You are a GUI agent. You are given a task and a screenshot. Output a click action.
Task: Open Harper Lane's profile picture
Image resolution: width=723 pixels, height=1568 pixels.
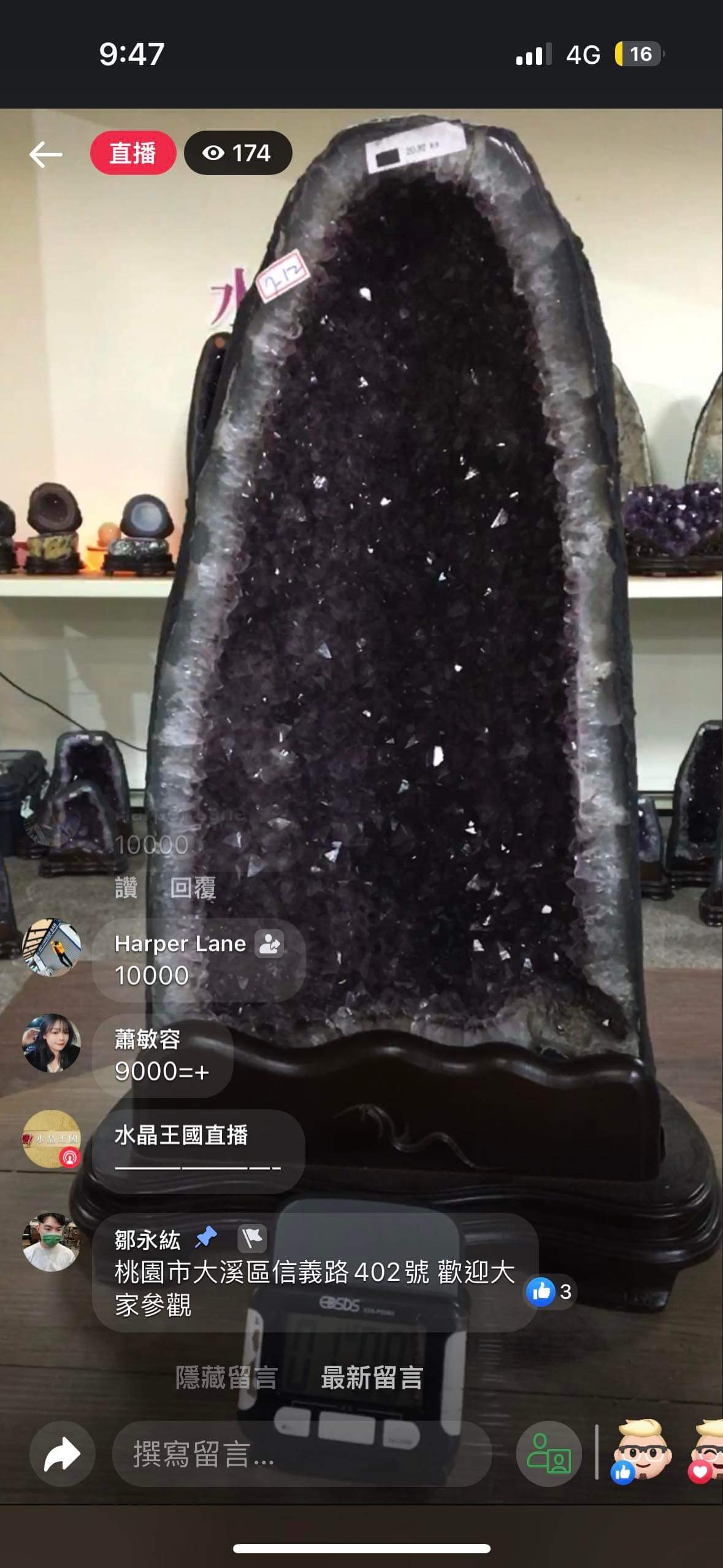tap(52, 947)
